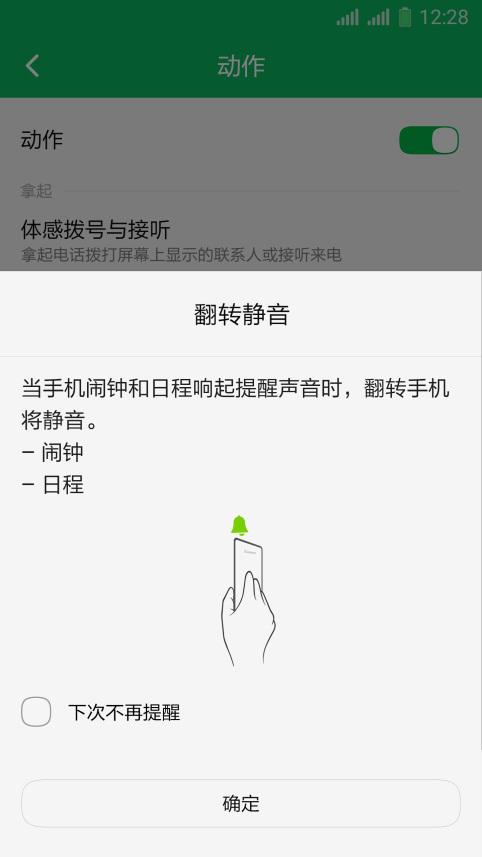Toggle the 动作 switch
The image size is (482, 857).
click(429, 140)
